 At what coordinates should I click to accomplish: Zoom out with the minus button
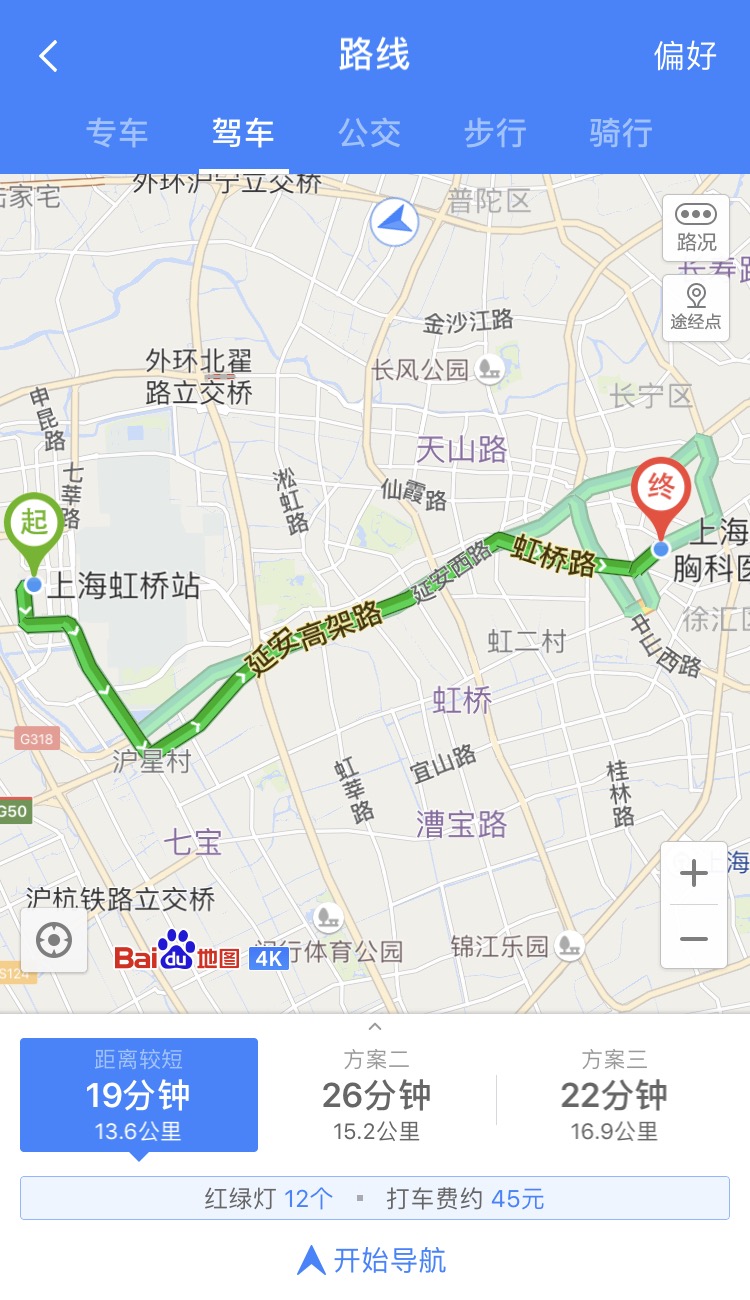pos(694,938)
